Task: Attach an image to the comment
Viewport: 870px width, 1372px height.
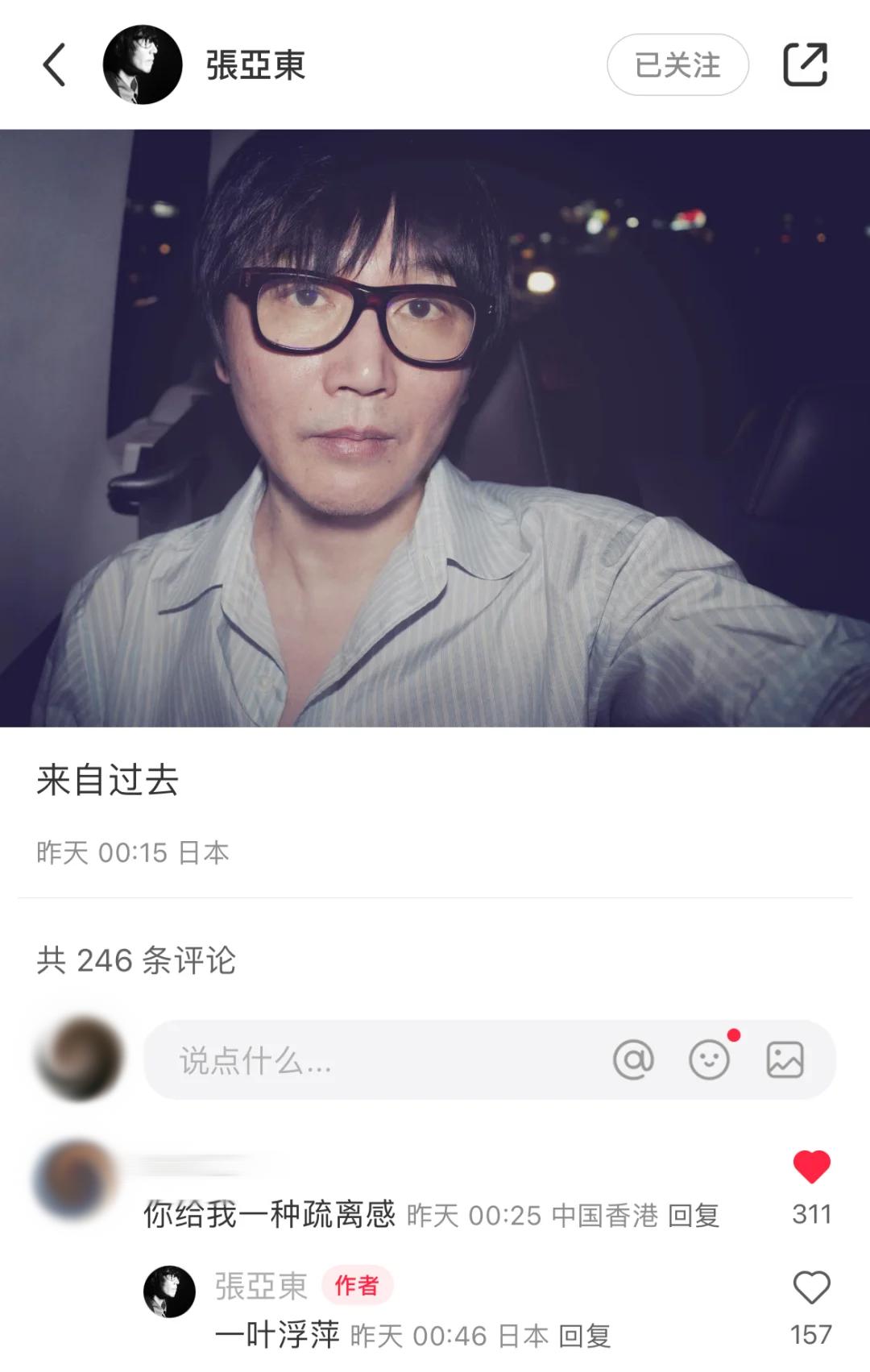Action: click(x=785, y=1059)
